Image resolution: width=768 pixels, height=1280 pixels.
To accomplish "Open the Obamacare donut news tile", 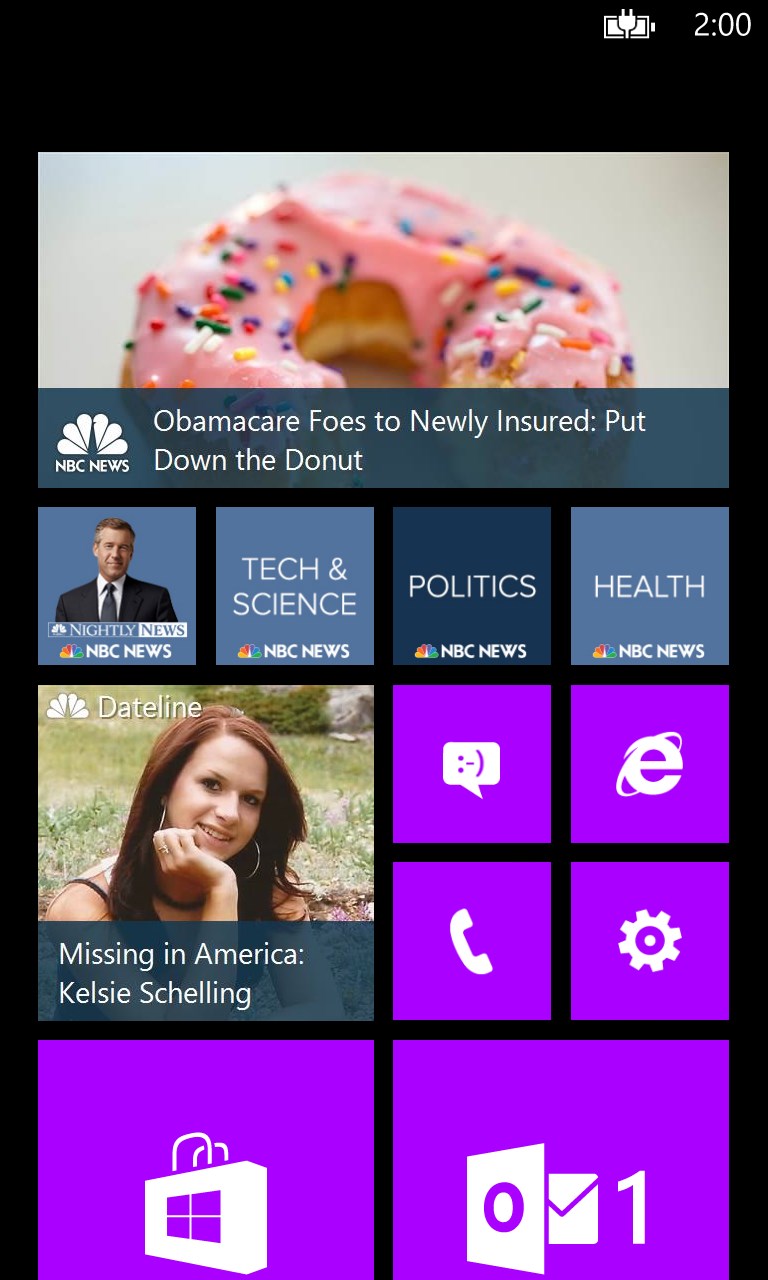I will (x=383, y=320).
